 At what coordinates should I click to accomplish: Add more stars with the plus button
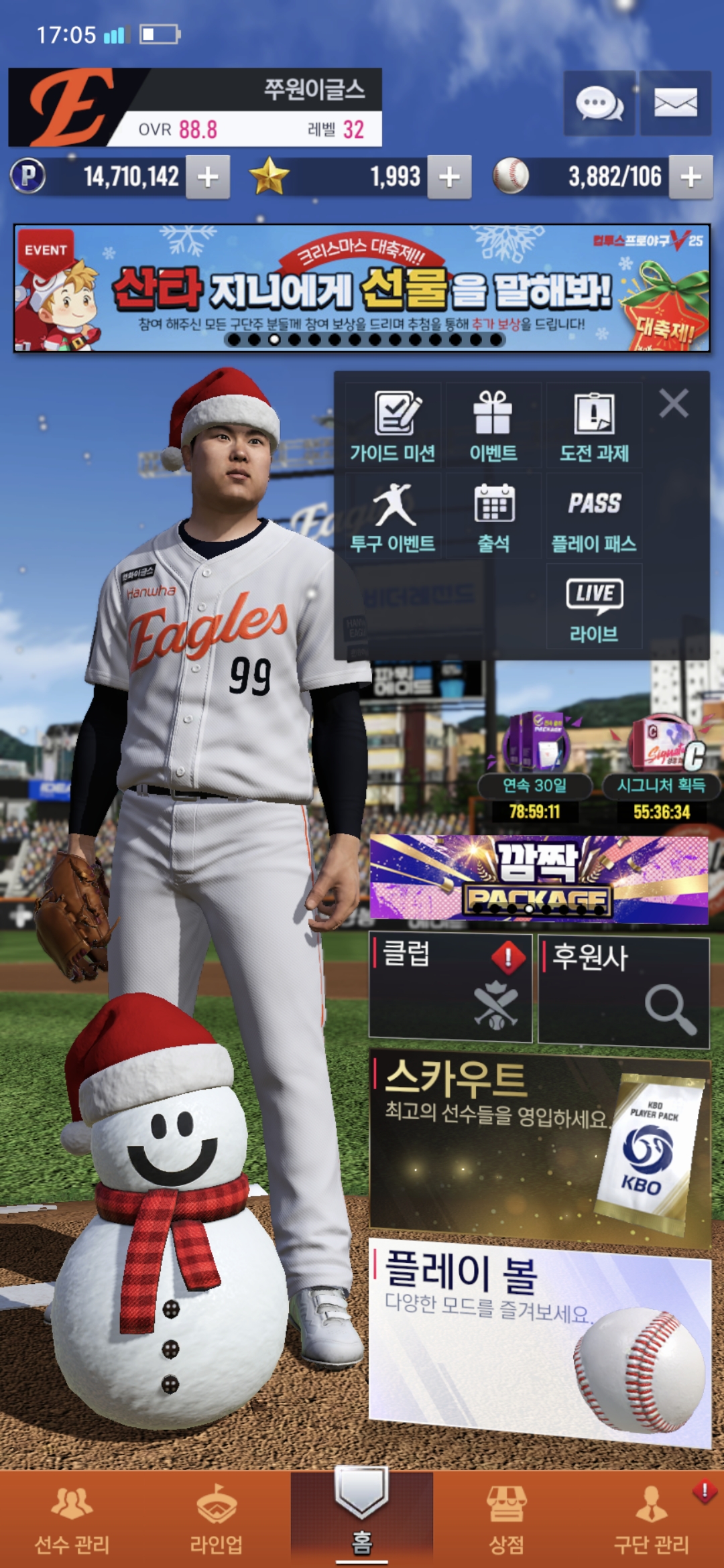point(449,177)
